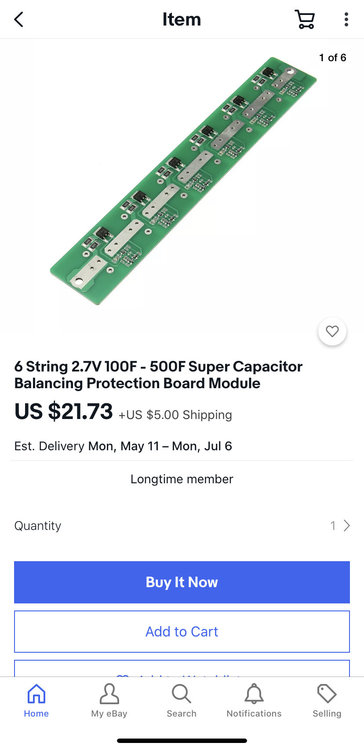364x750 pixels.
Task: Go back using the top-left arrow
Action: pos(19,20)
